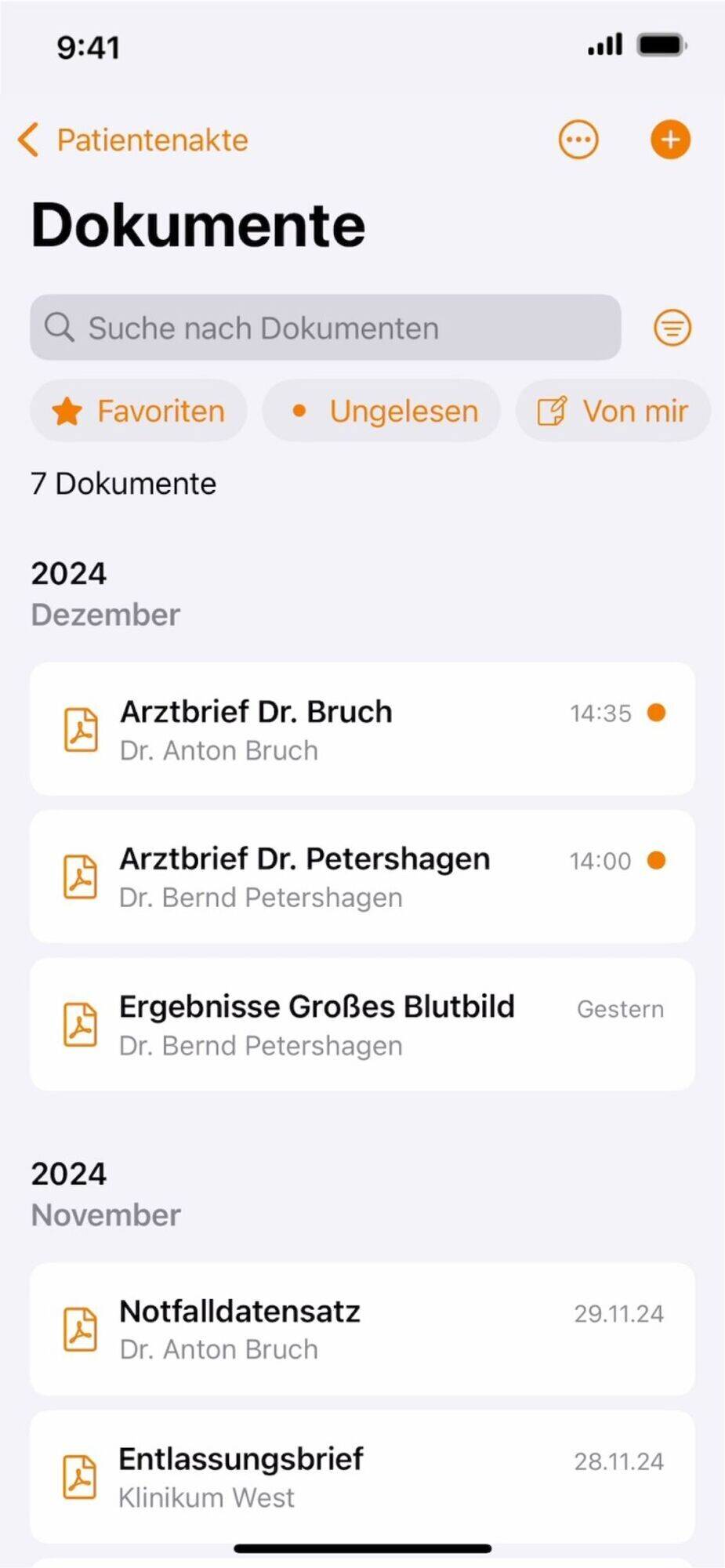Viewport: 725px width, 1568px height.
Task: Tap the PDF icon of Ergebnisse Großes Blutbild
Action: click(81, 1024)
